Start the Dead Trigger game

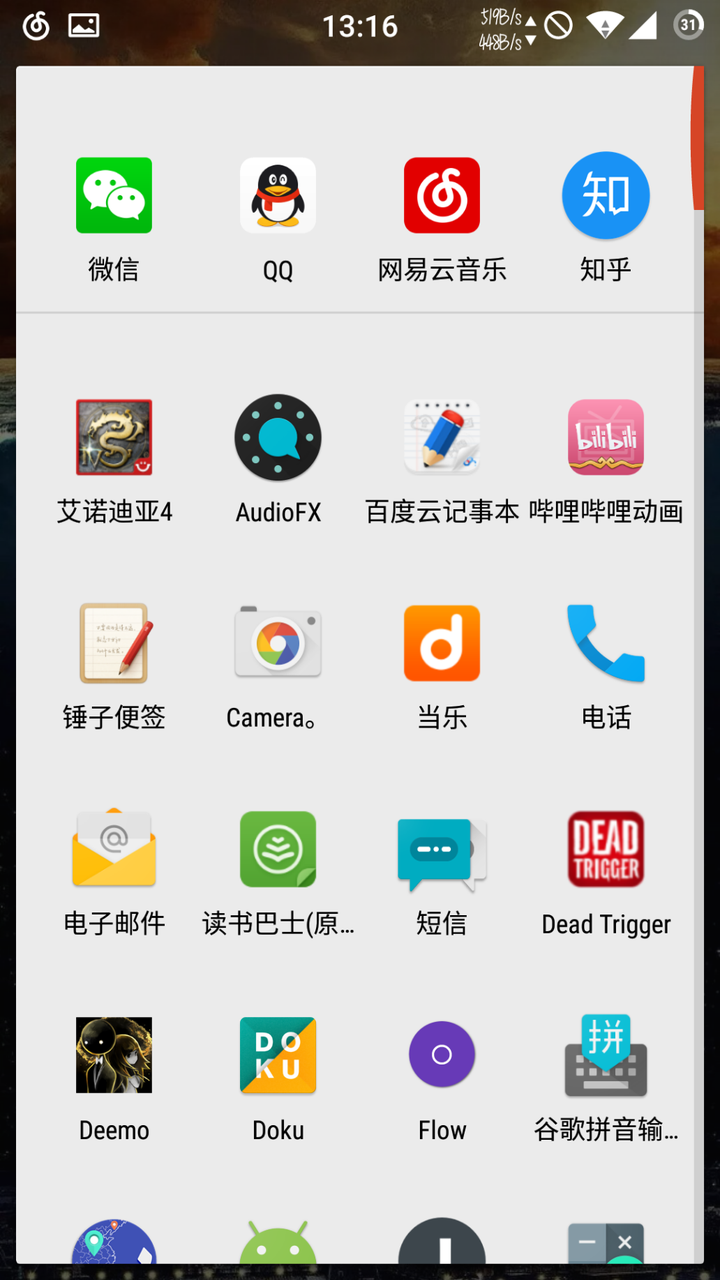pos(606,849)
